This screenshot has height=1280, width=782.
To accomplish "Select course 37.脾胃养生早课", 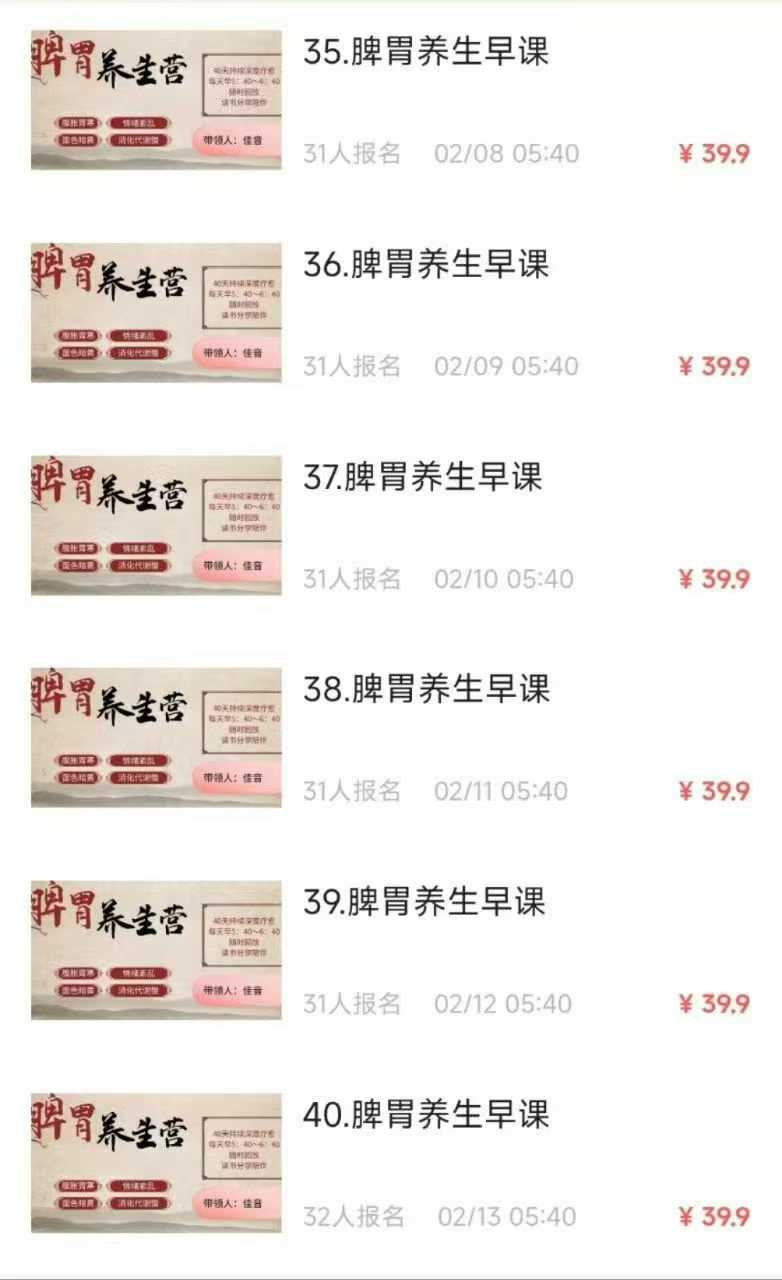I will 423,478.
